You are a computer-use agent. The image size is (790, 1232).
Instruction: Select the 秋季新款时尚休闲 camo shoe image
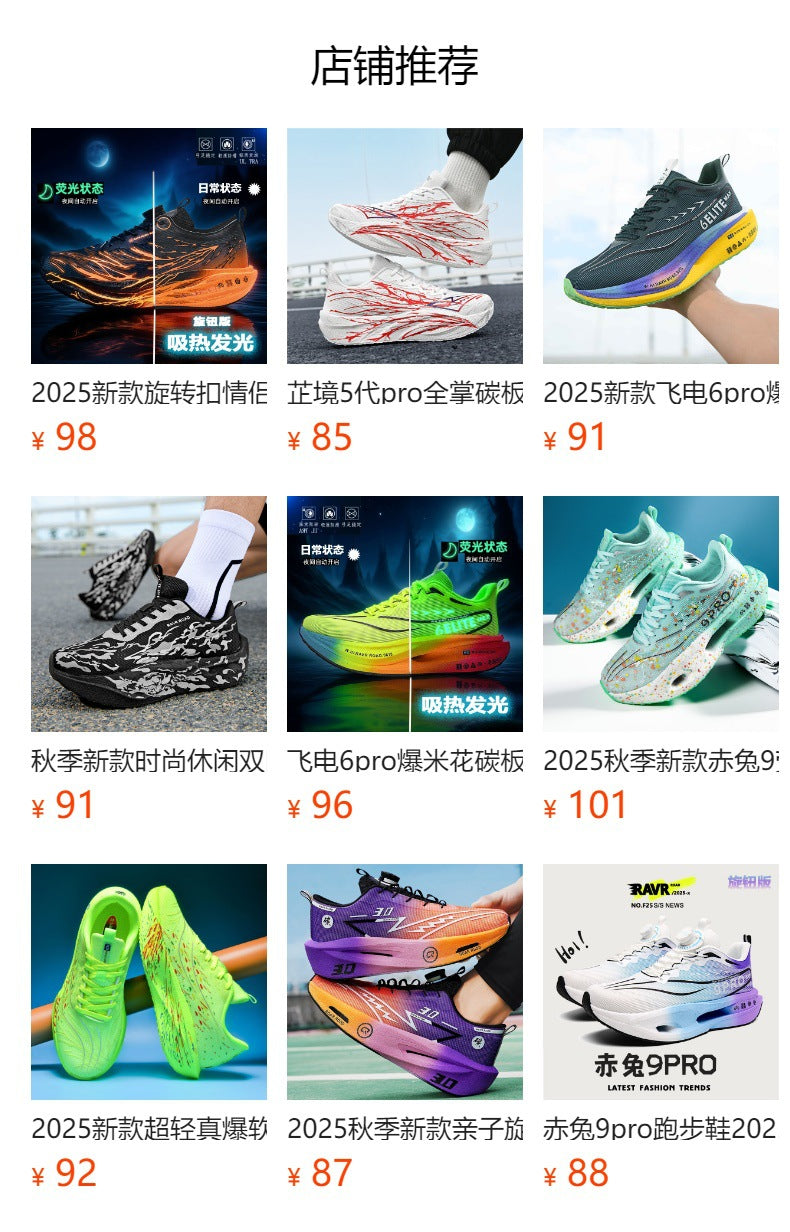[150, 612]
